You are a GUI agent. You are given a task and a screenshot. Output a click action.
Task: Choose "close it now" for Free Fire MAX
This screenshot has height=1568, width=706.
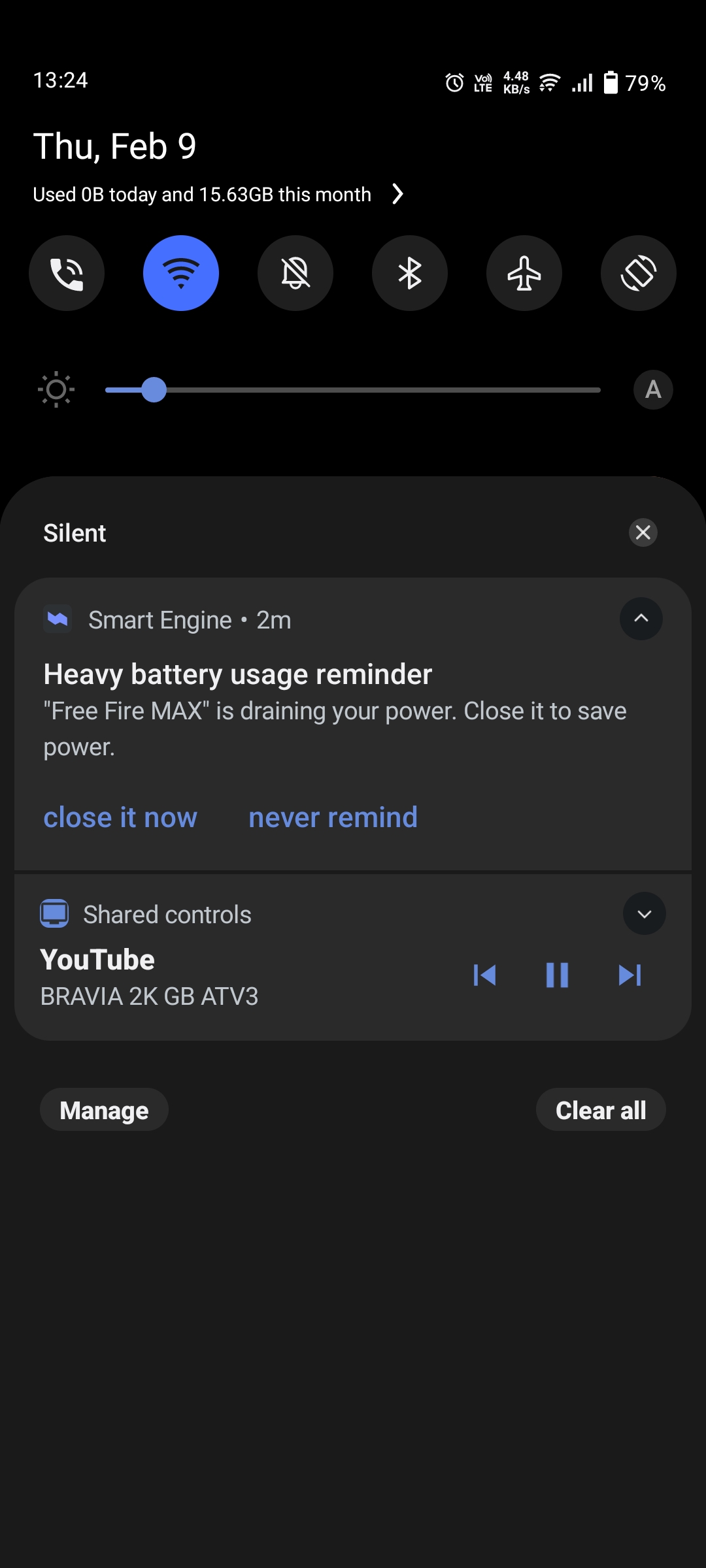tap(120, 817)
